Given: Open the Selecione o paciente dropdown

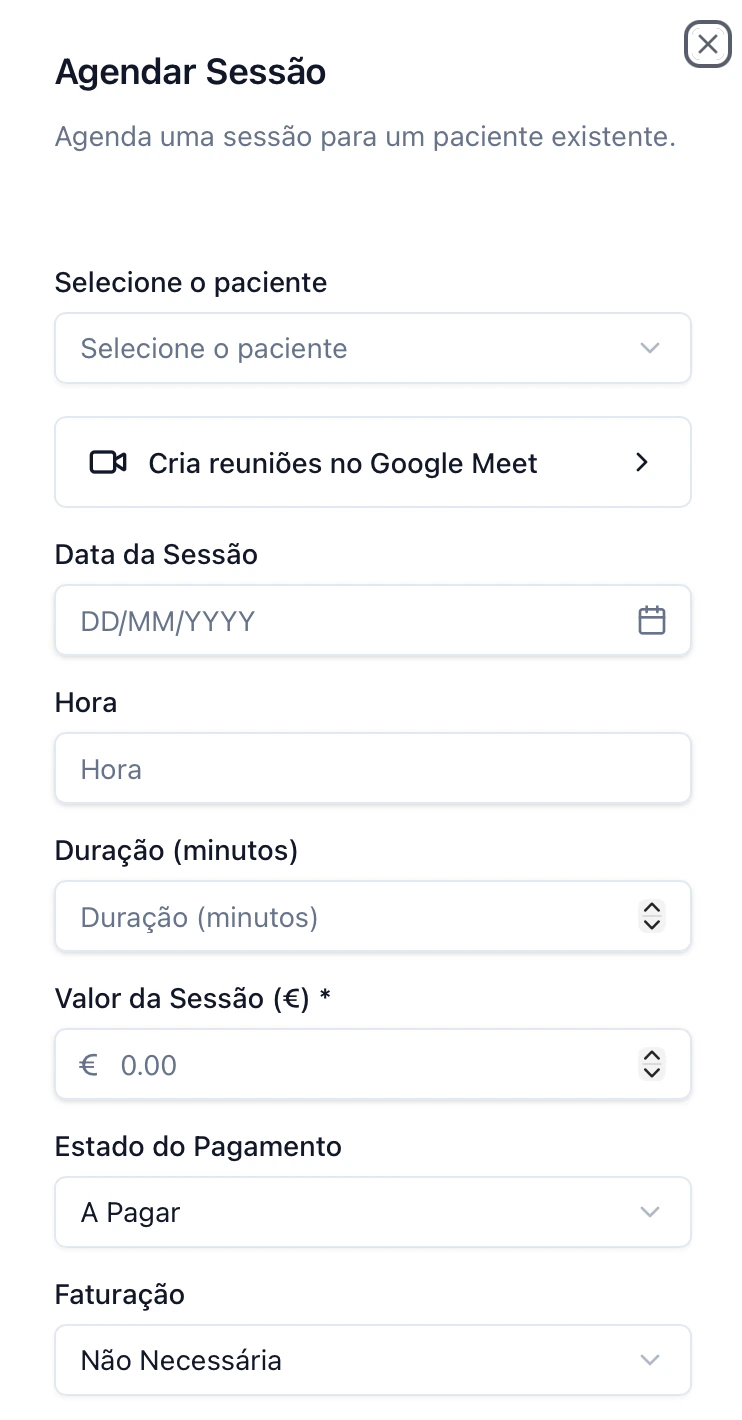Looking at the screenshot, I should tap(370, 348).
